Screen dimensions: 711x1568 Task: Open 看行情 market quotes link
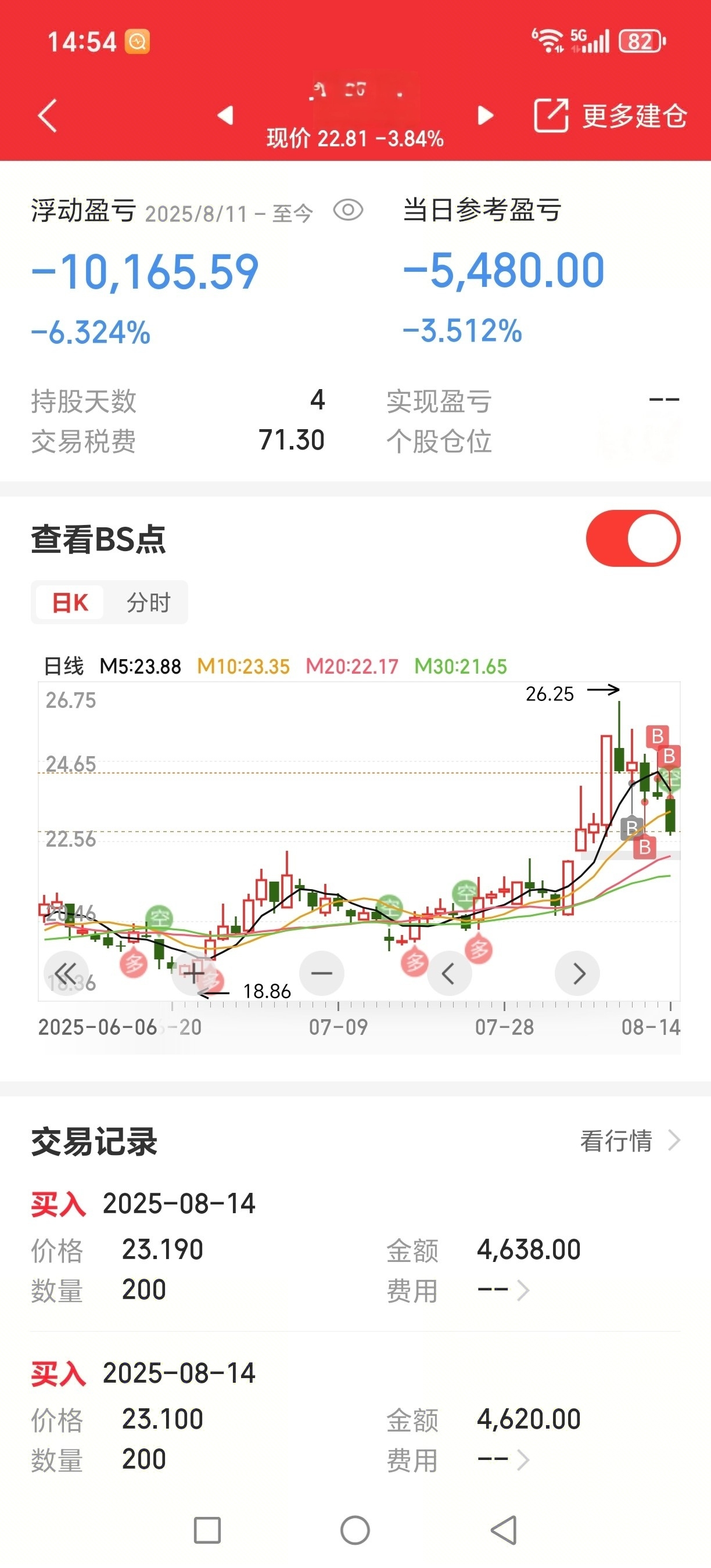coord(630,1140)
